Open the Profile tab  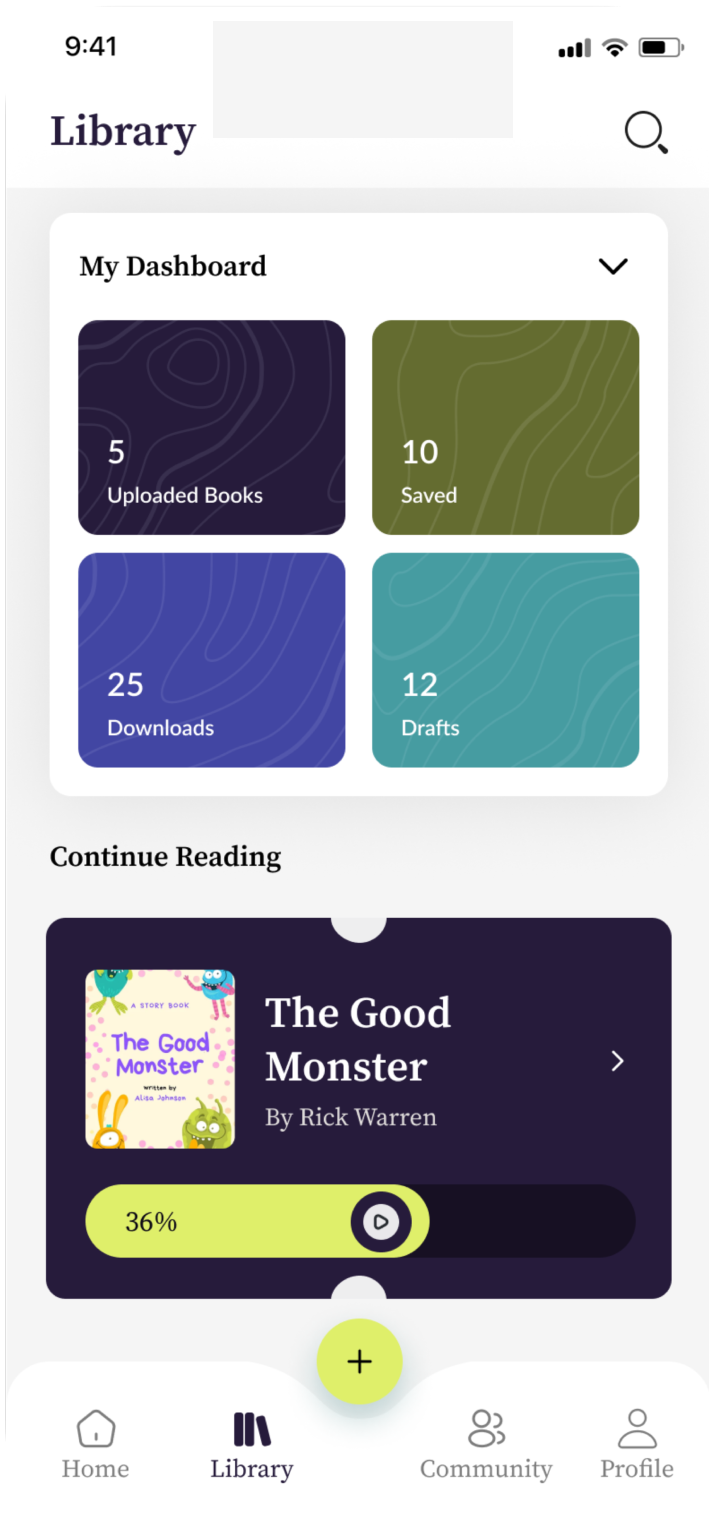click(x=637, y=1445)
